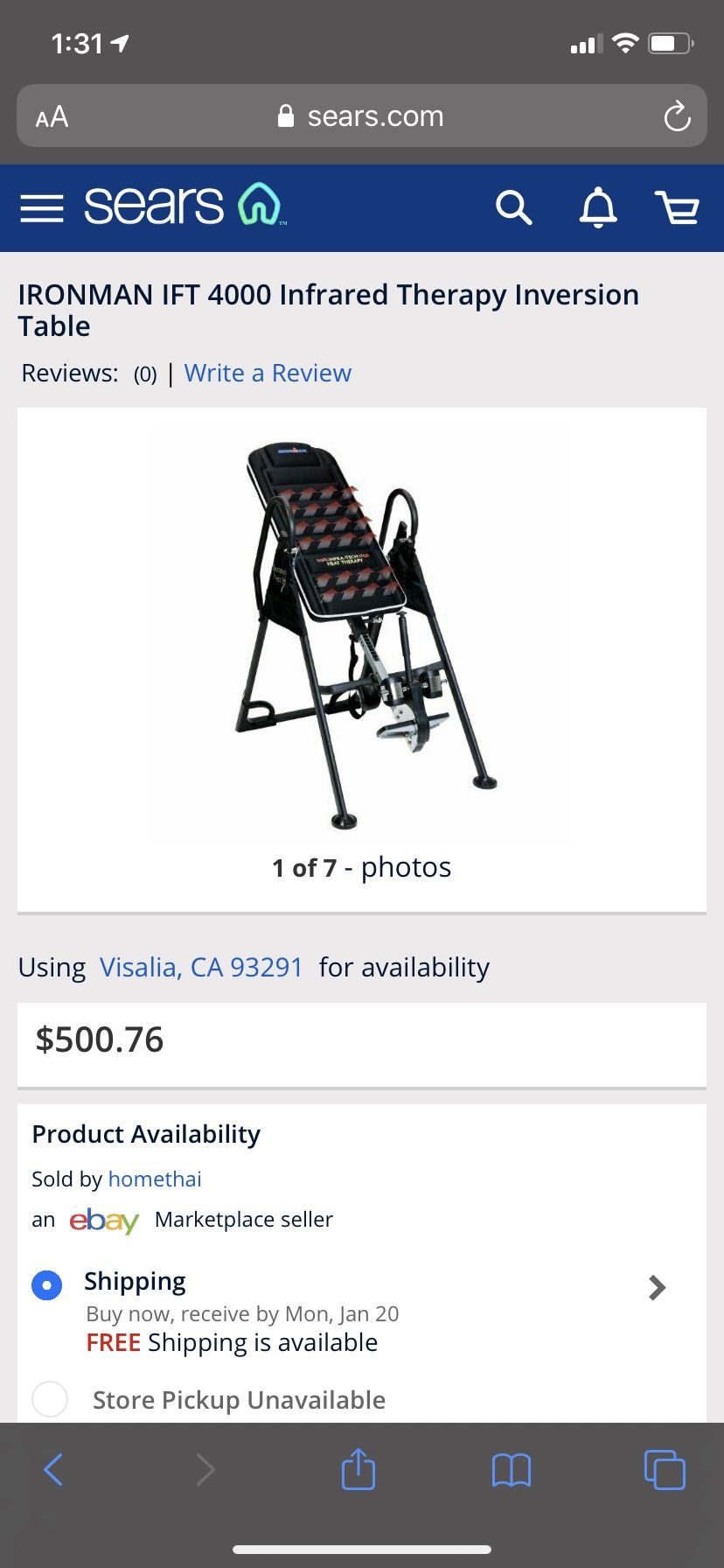Change location Visalia, CA 93291
Screen dimensions: 724x1568
pyautogui.click(x=201, y=968)
